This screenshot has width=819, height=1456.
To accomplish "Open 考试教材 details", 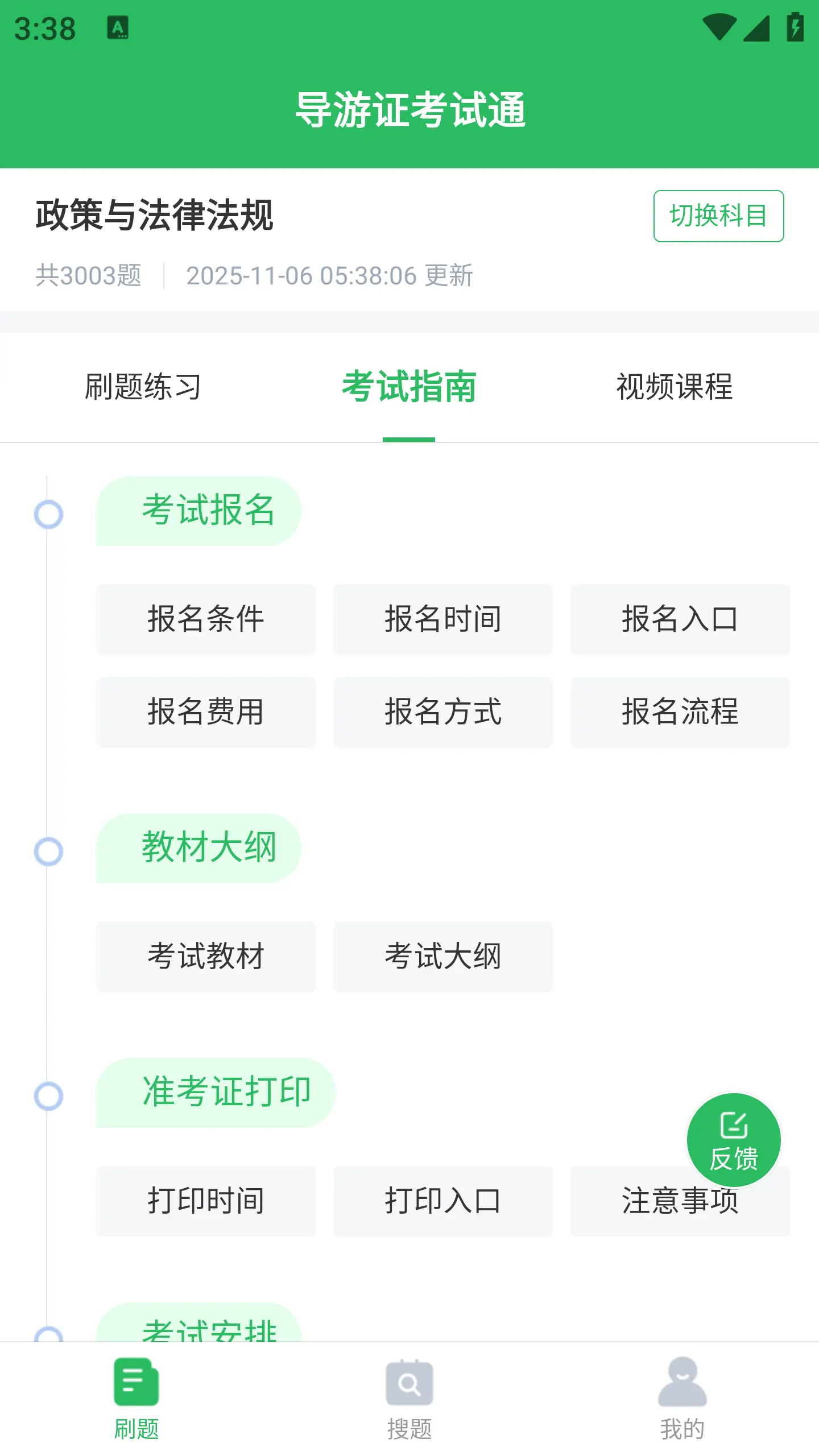I will coord(205,957).
